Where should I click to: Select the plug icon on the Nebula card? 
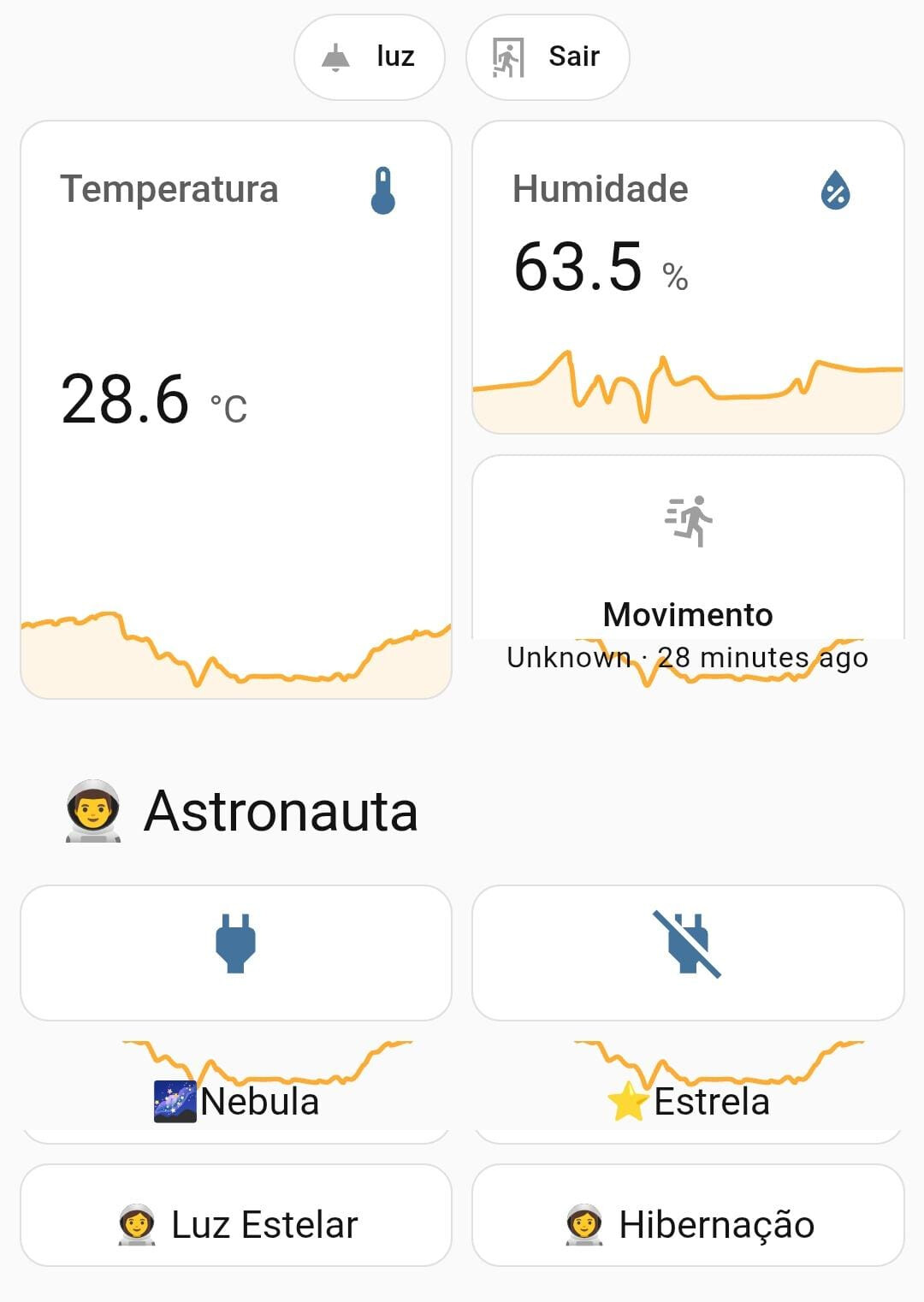[x=235, y=943]
